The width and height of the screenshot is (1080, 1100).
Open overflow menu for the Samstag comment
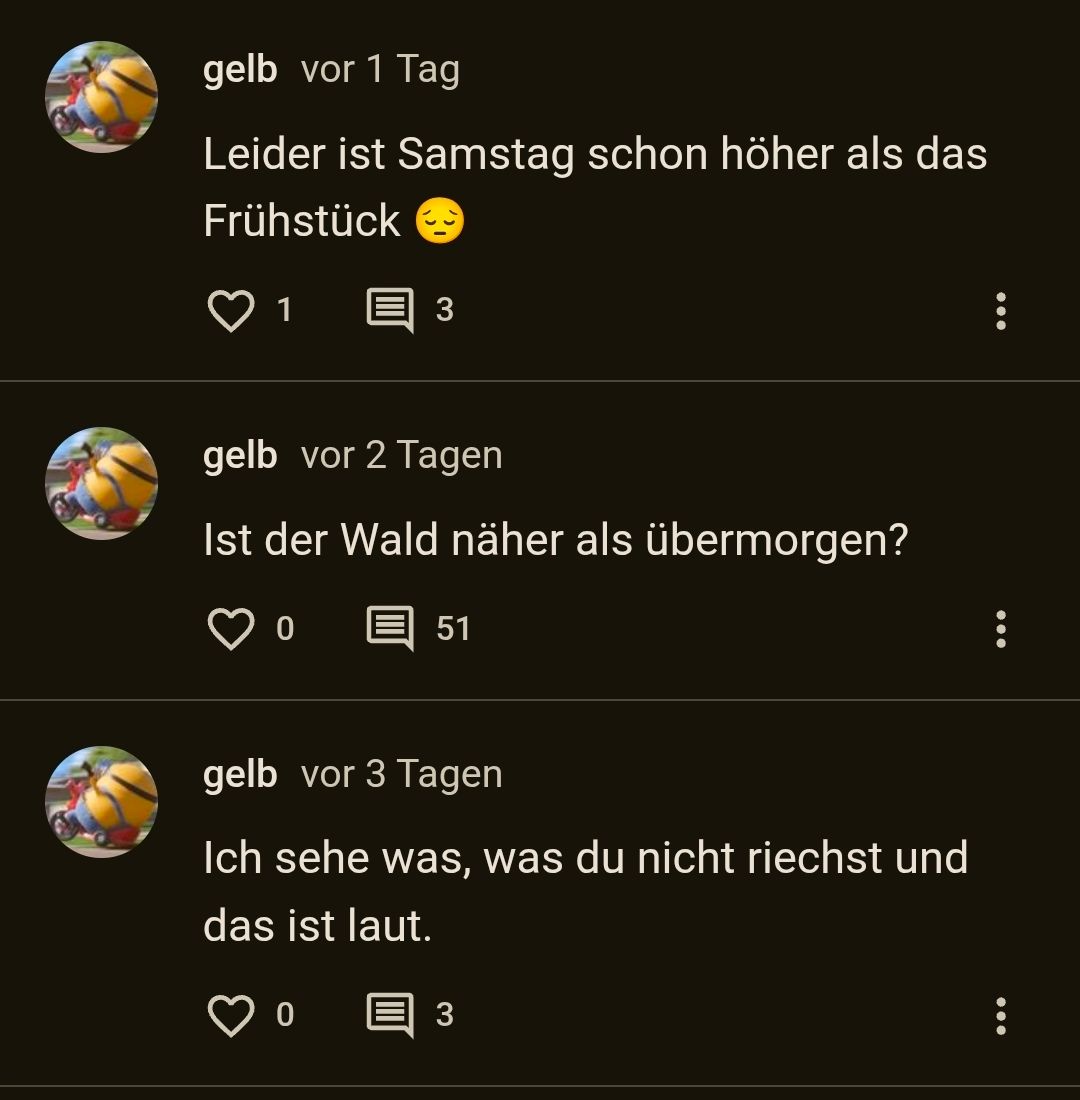[x=1000, y=312]
